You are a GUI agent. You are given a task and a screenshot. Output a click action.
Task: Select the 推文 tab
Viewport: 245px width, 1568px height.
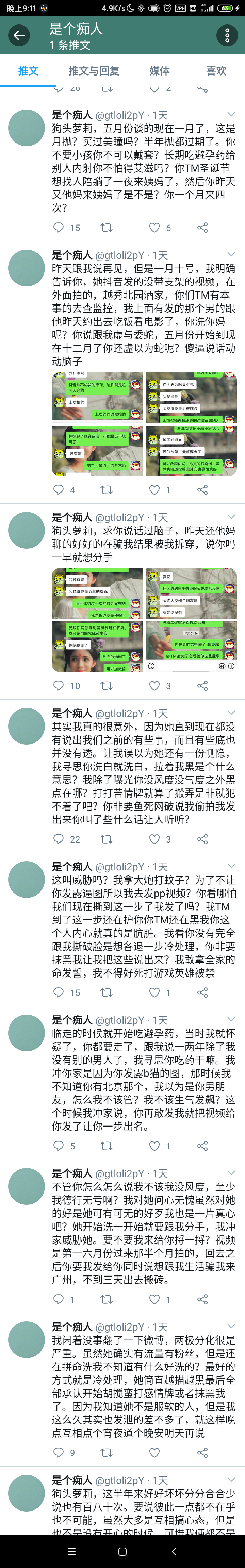28,71
